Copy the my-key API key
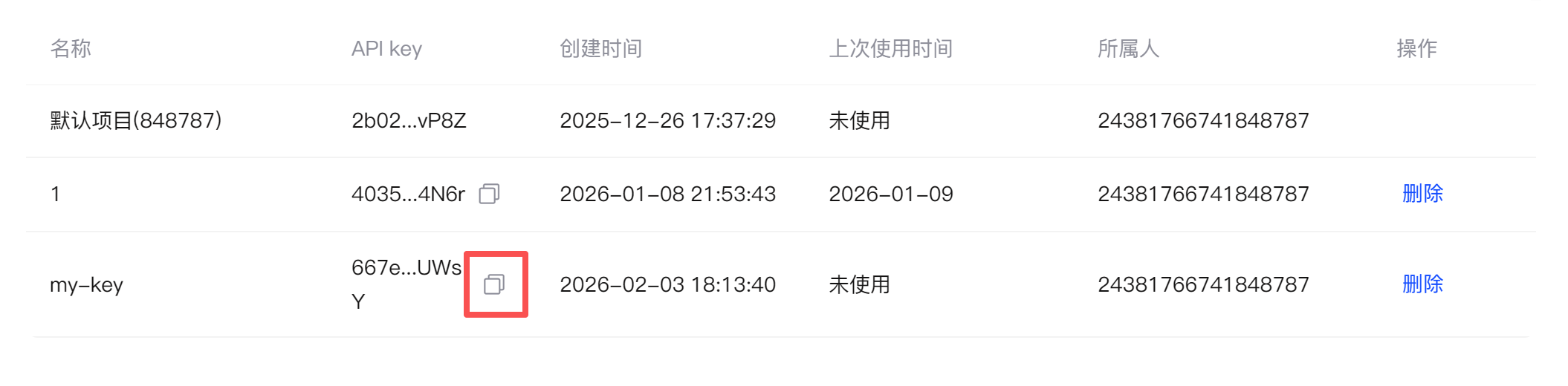 tap(494, 284)
